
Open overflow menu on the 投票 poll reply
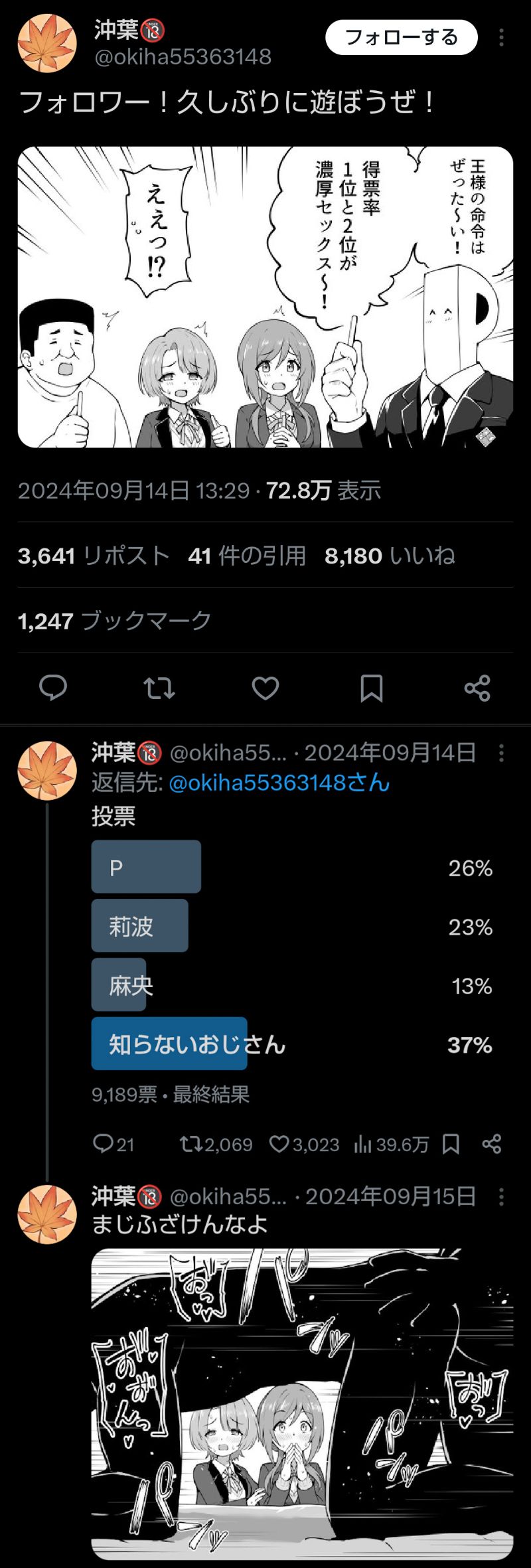click(501, 752)
